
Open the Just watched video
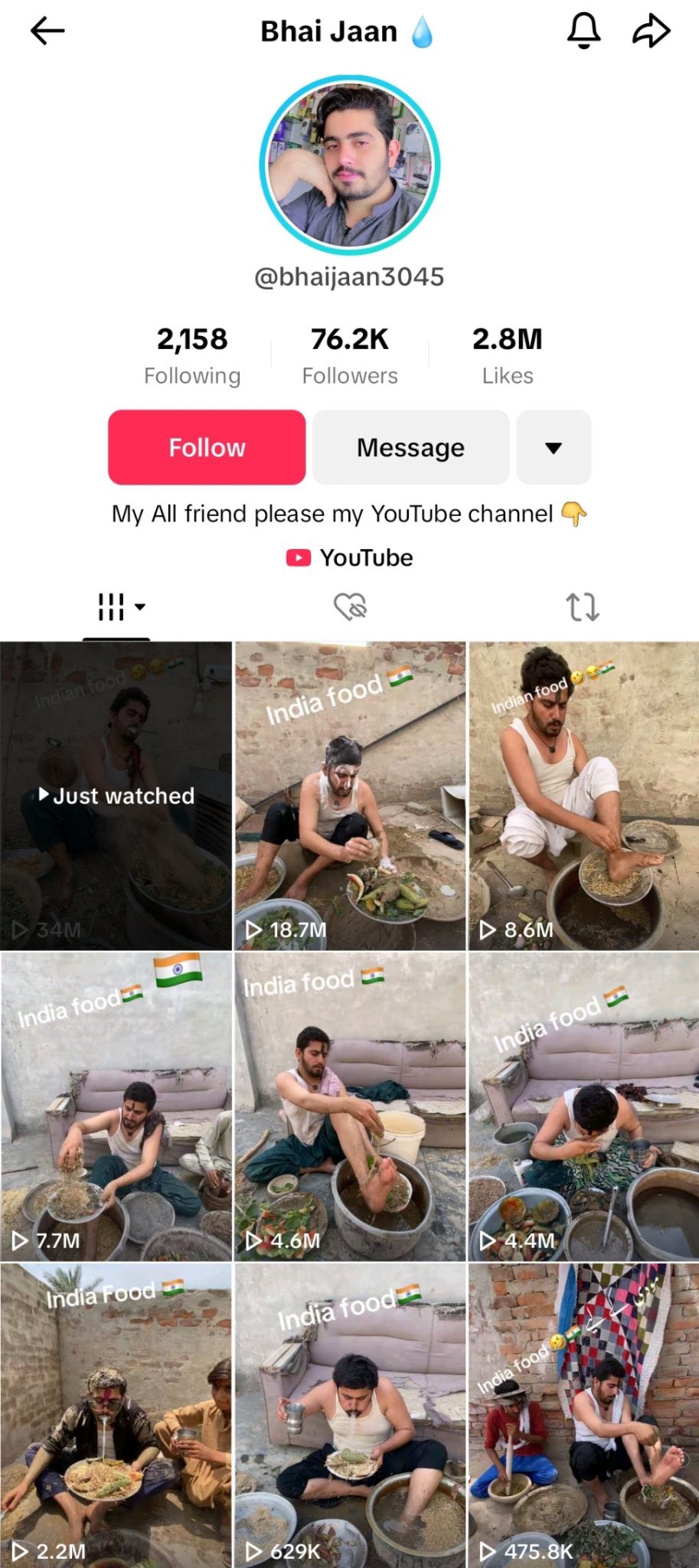point(116,796)
